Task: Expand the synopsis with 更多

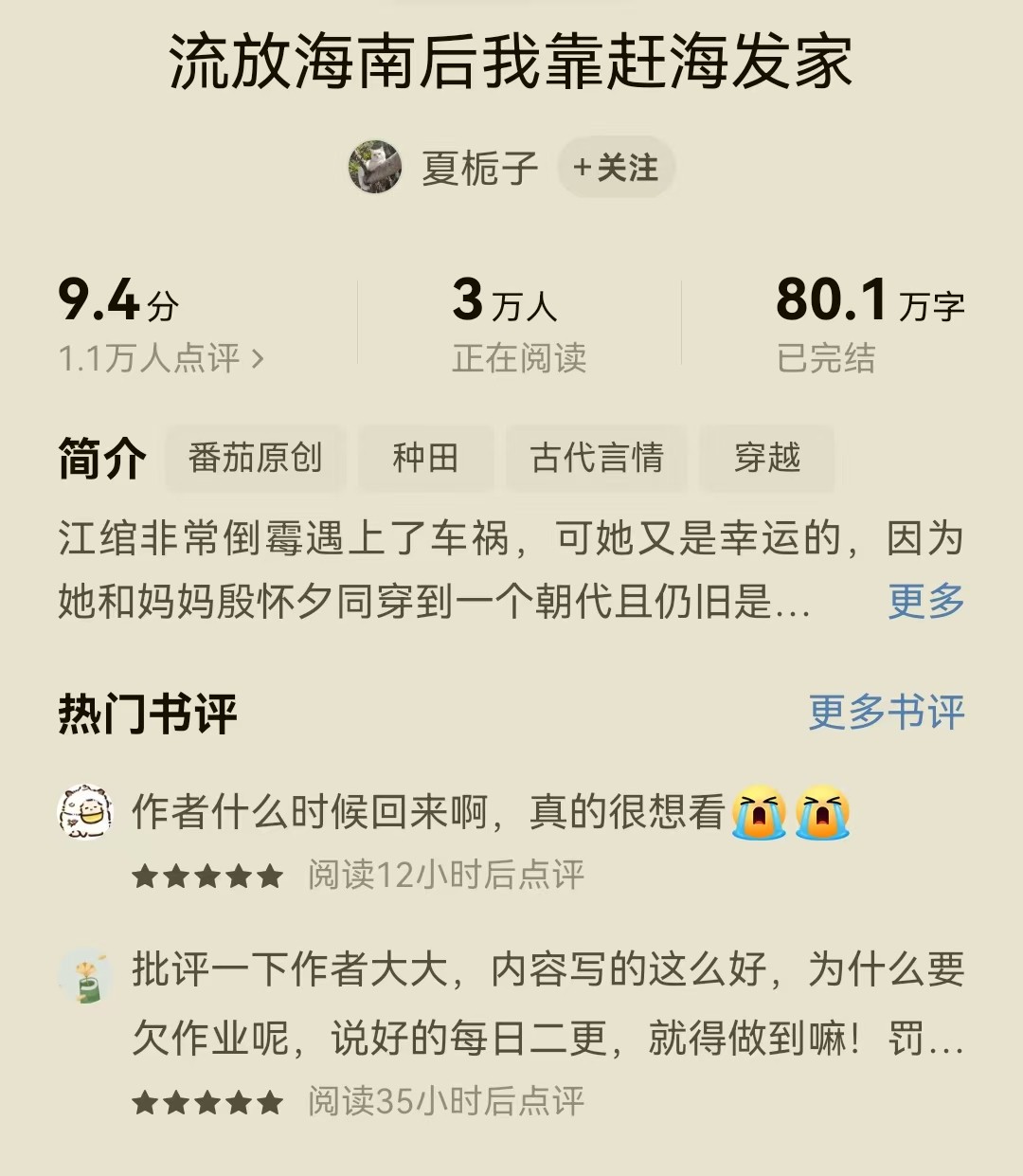Action: pyautogui.click(x=924, y=601)
